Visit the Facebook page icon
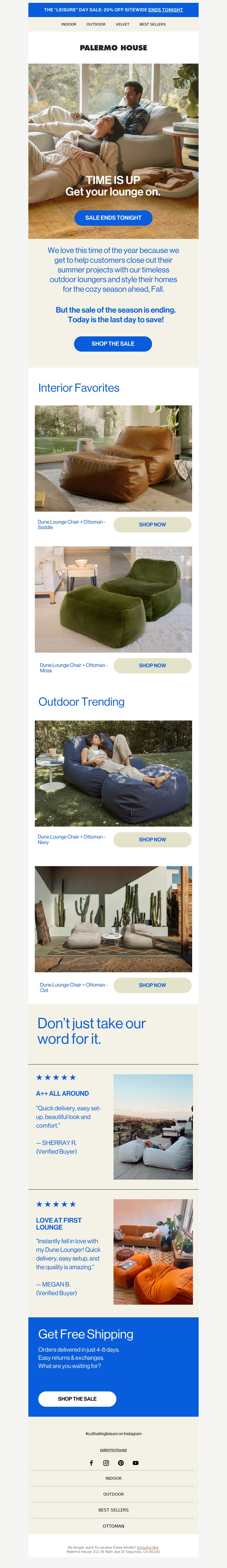This screenshot has height=1568, width=227. point(91,1463)
